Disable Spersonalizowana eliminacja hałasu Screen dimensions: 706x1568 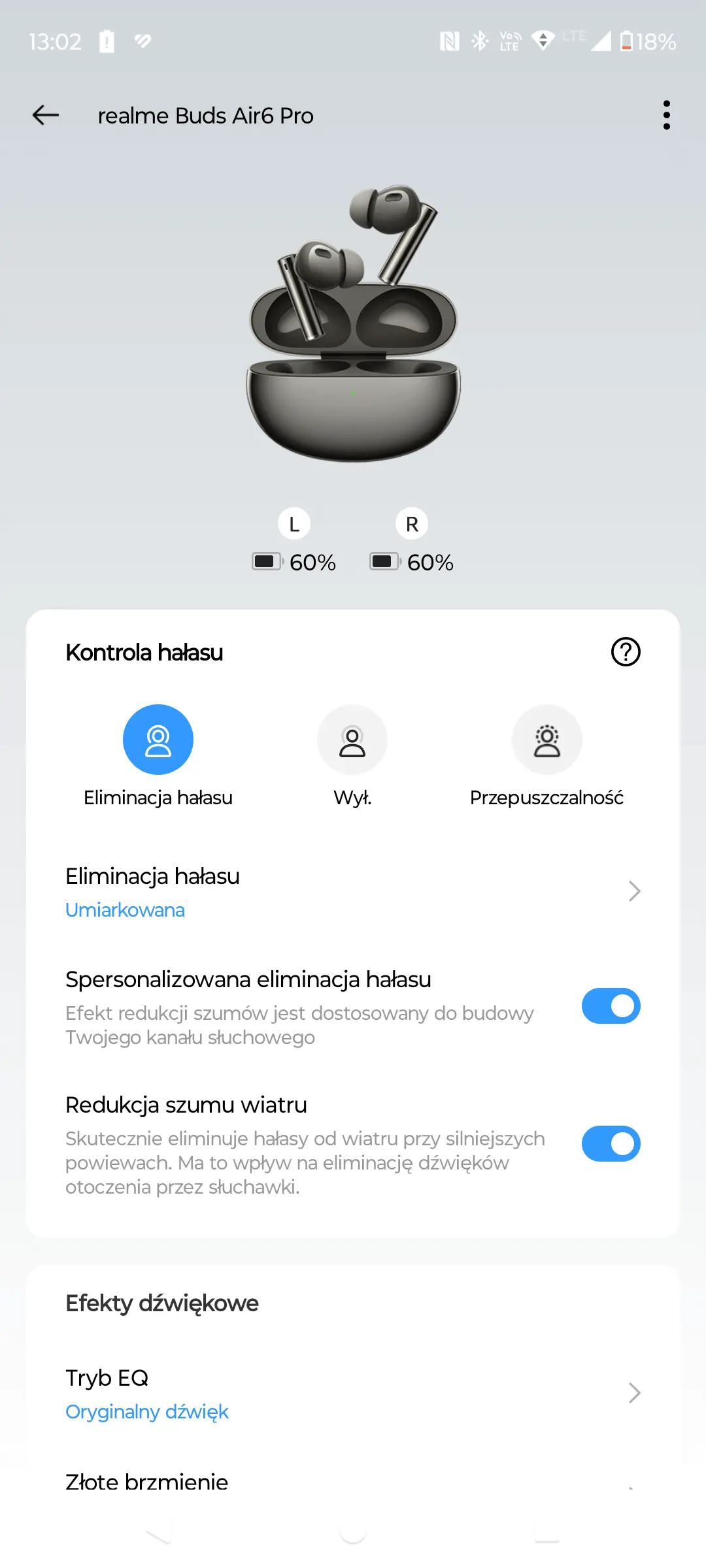[610, 1006]
